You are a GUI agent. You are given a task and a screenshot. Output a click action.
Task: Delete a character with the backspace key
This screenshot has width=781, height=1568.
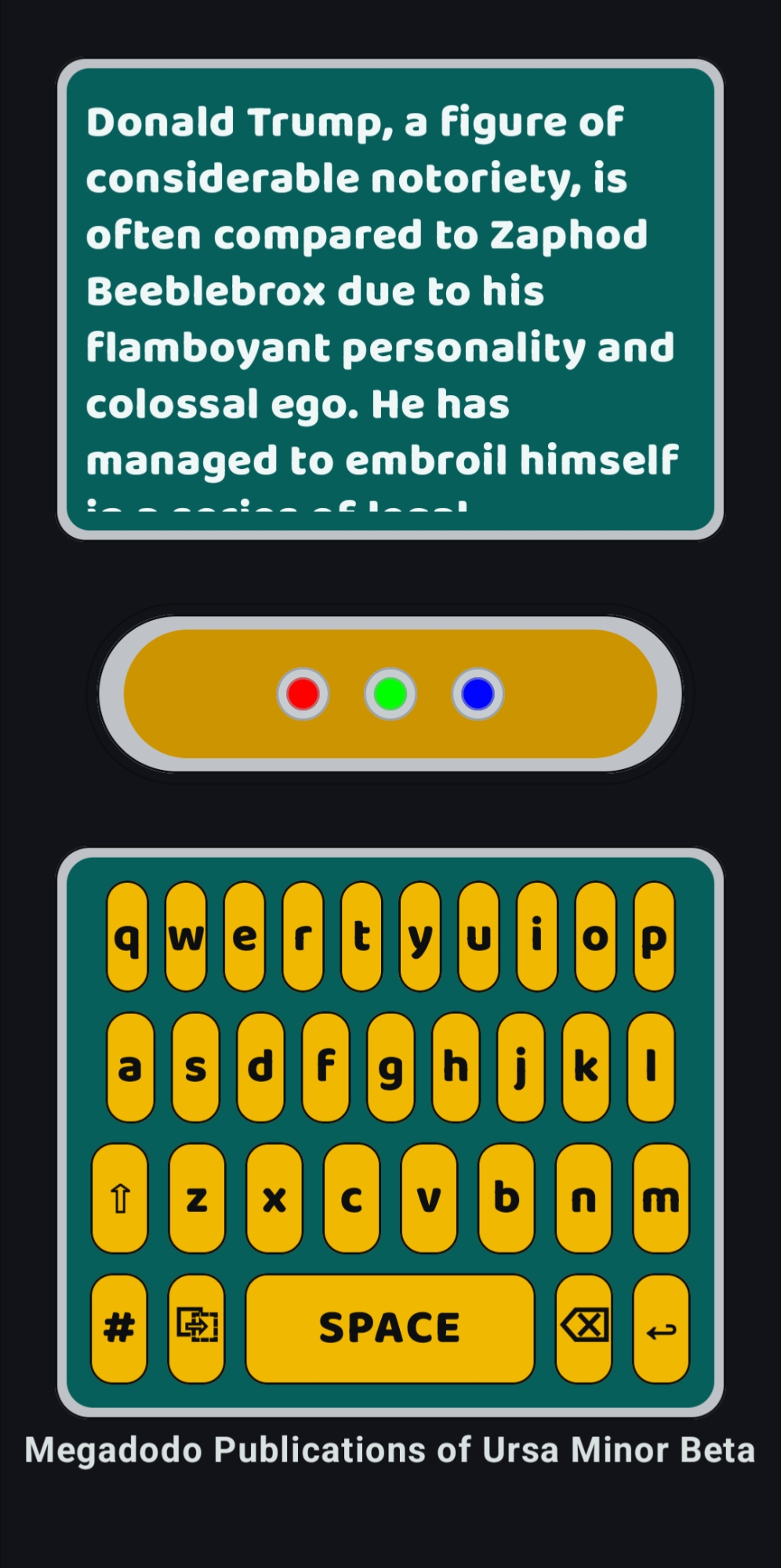point(584,1328)
